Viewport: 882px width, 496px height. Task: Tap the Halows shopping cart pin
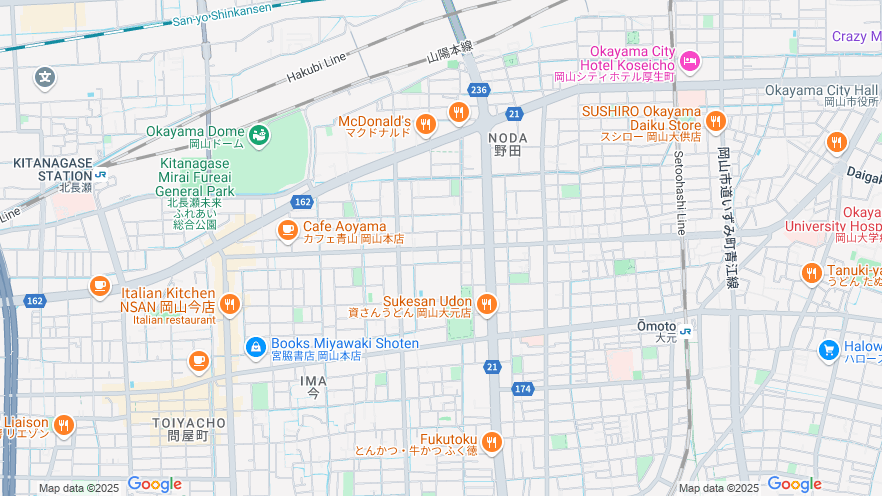tap(828, 350)
